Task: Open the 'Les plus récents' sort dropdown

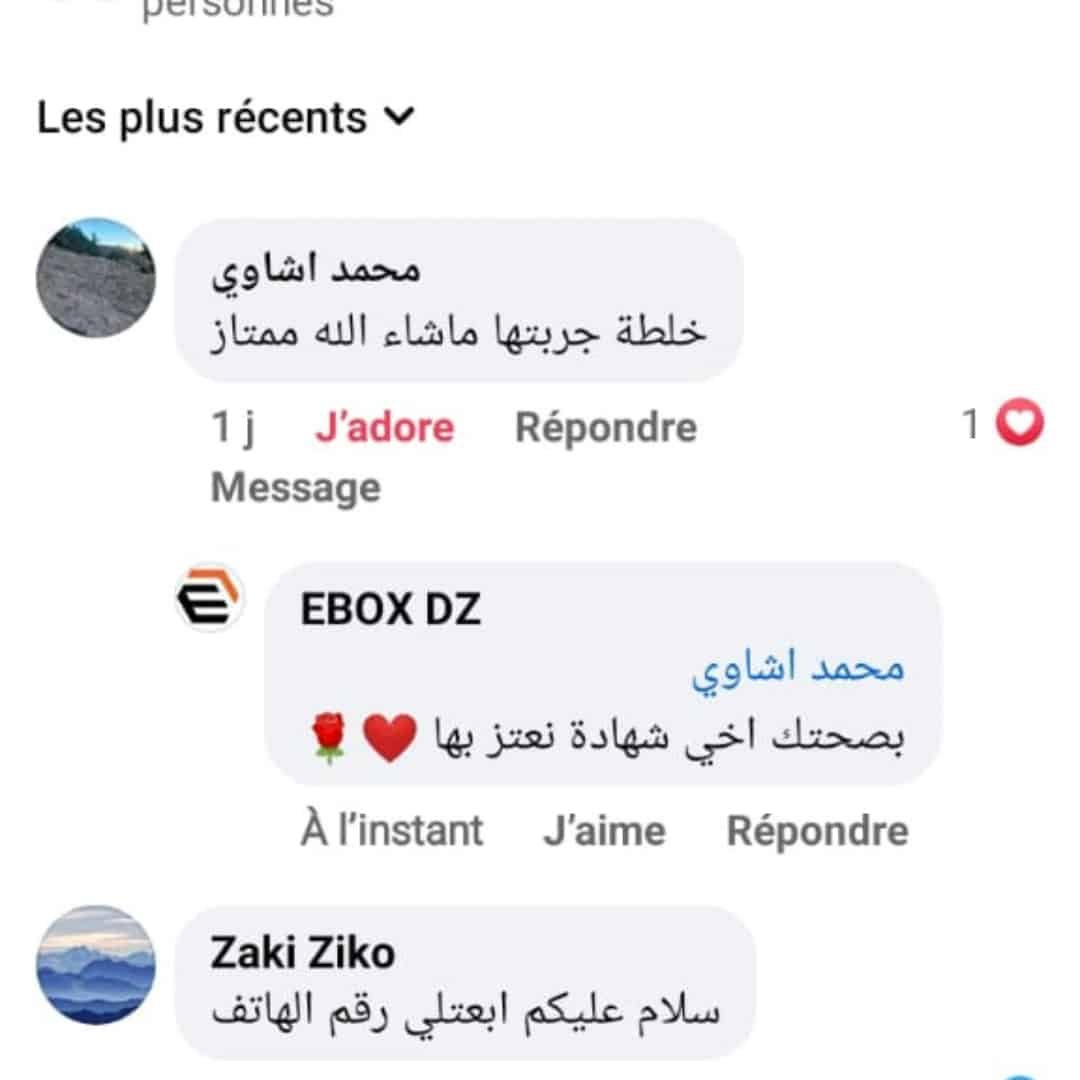Action: click(x=225, y=118)
